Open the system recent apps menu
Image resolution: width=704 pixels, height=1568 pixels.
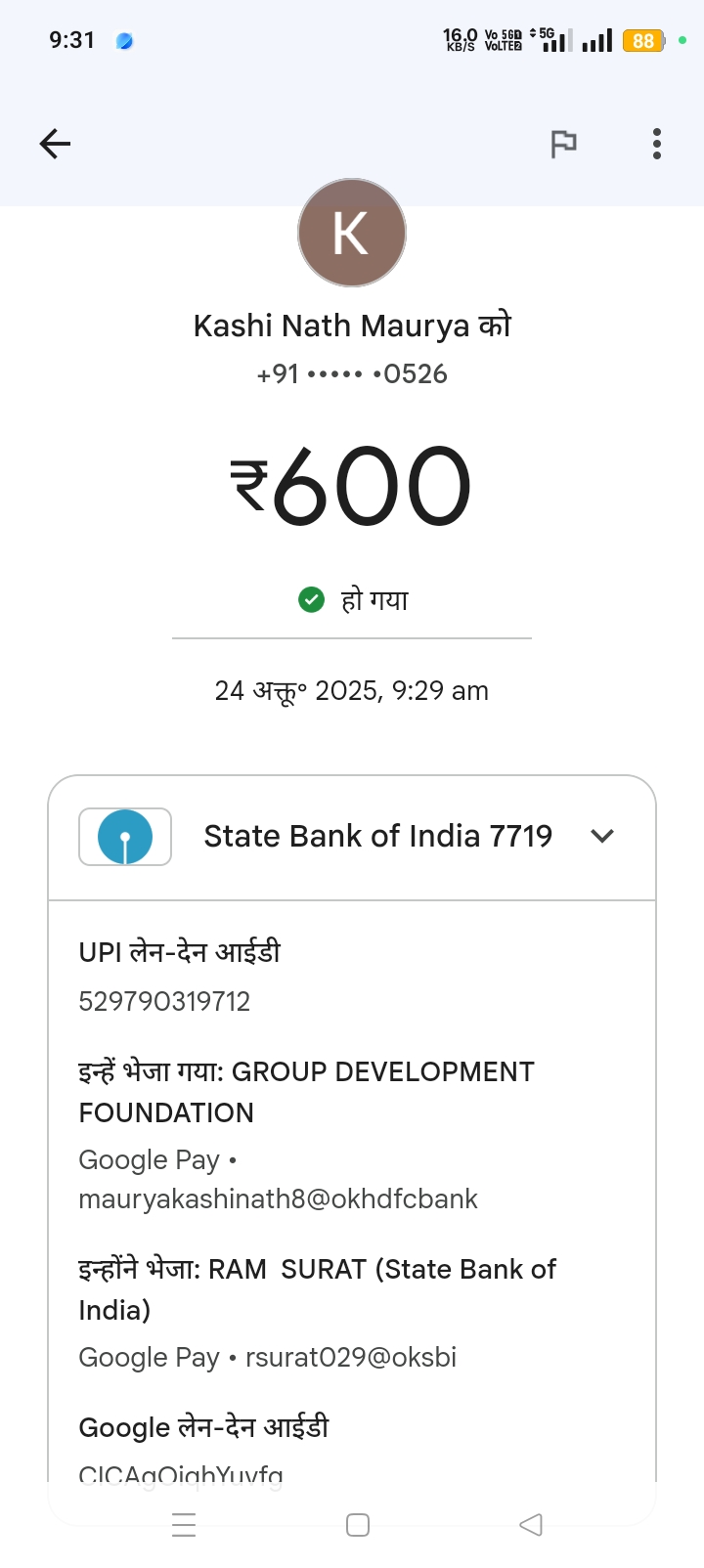184,1525
